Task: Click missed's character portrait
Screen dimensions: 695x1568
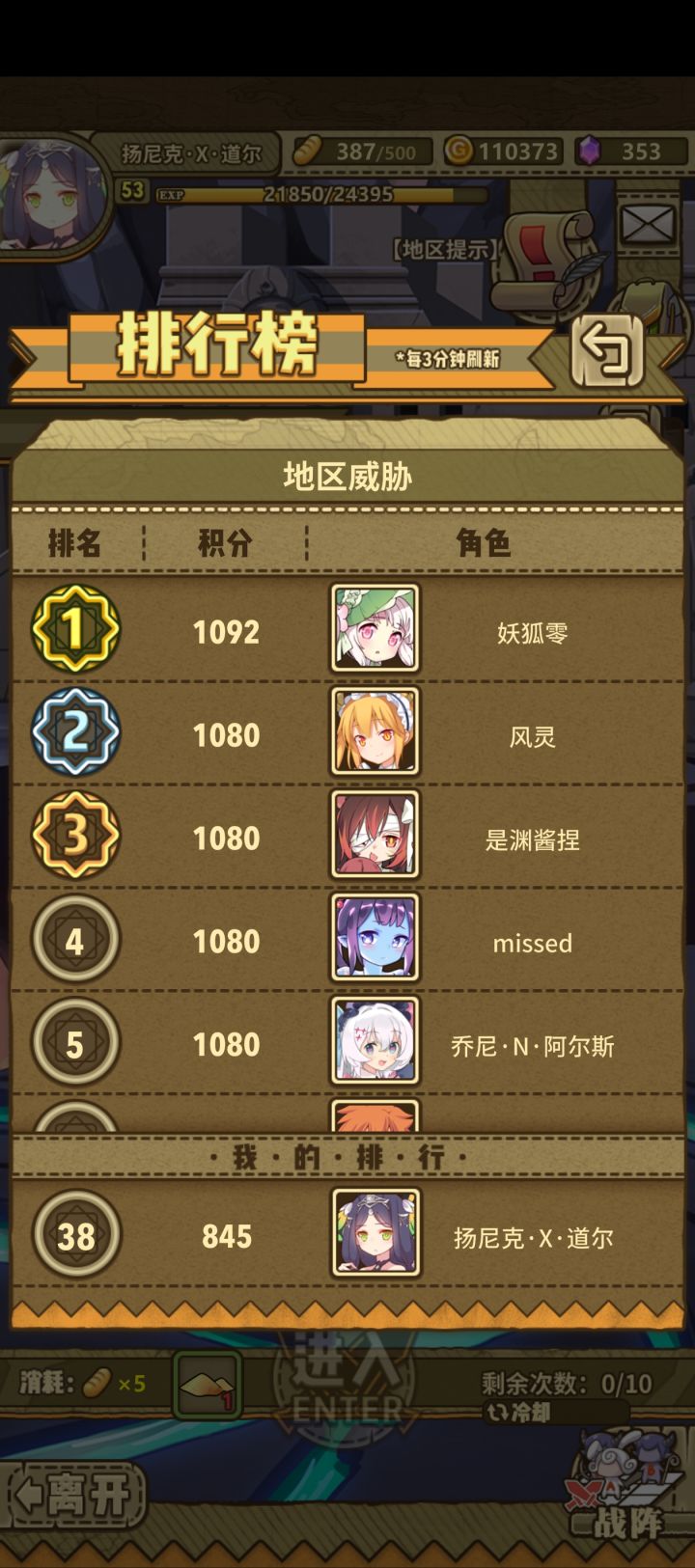Action: pos(375,939)
